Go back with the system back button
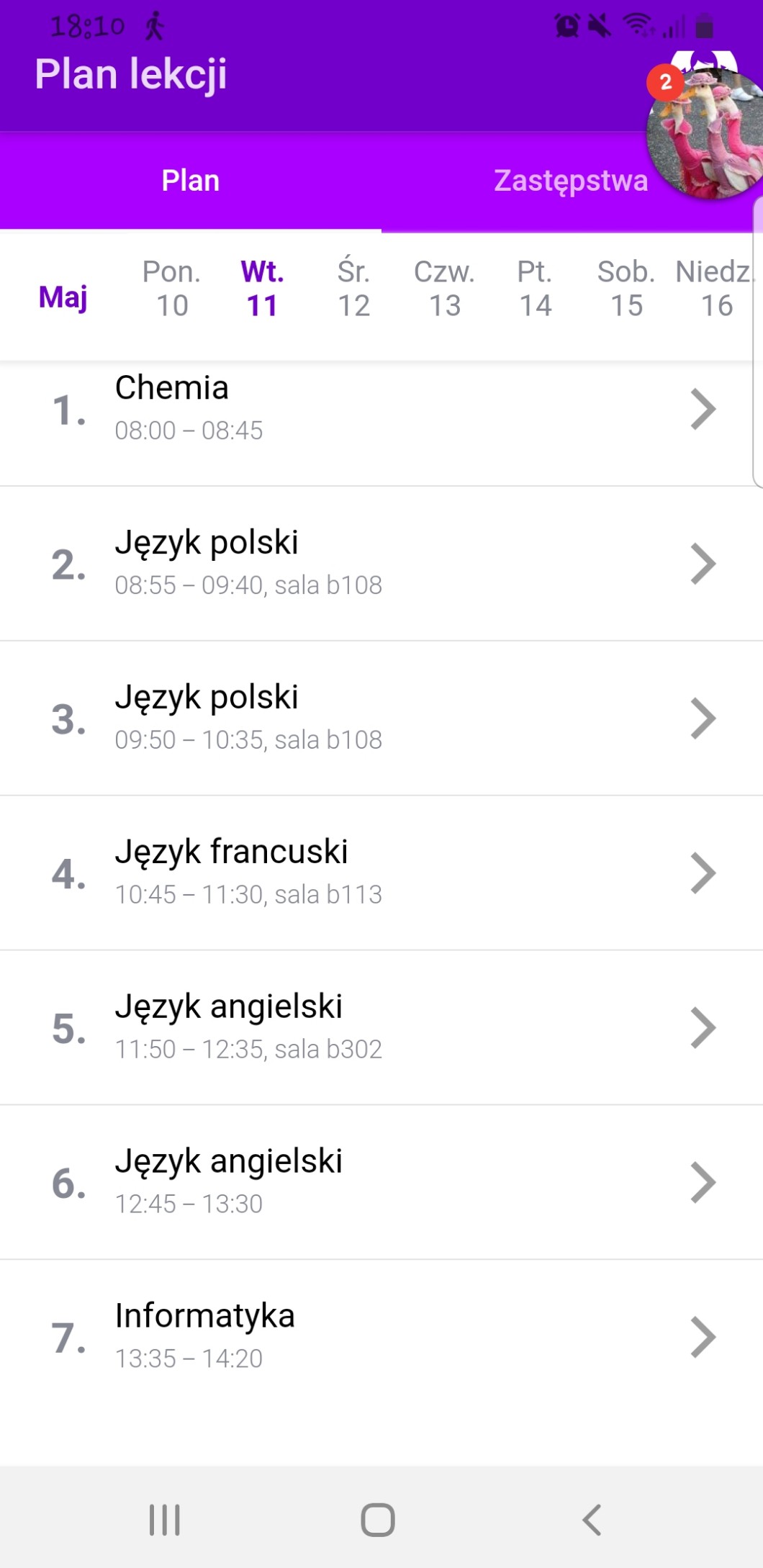 pyautogui.click(x=592, y=1520)
